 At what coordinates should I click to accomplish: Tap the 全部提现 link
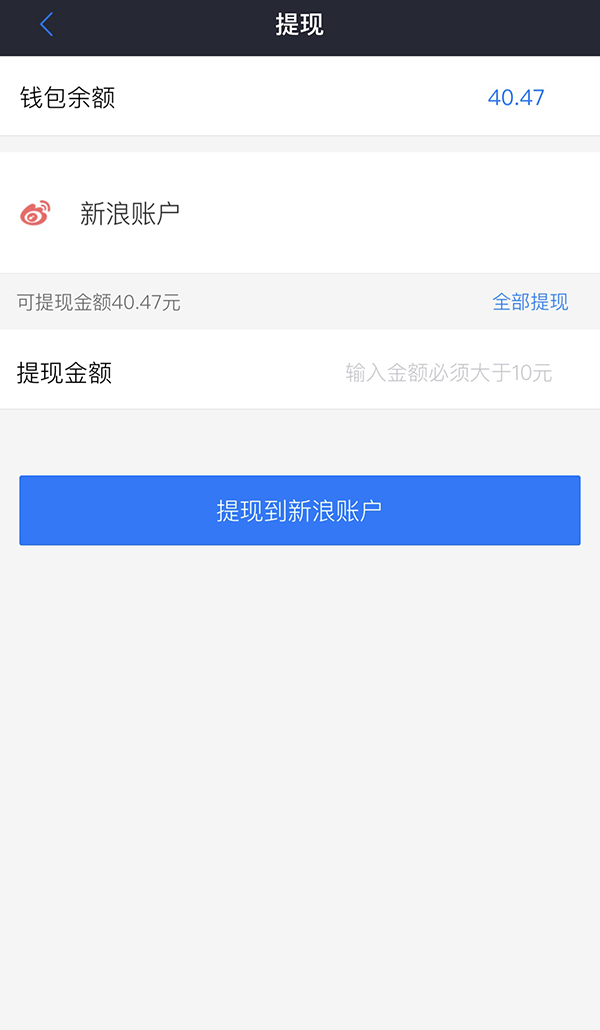coord(530,302)
